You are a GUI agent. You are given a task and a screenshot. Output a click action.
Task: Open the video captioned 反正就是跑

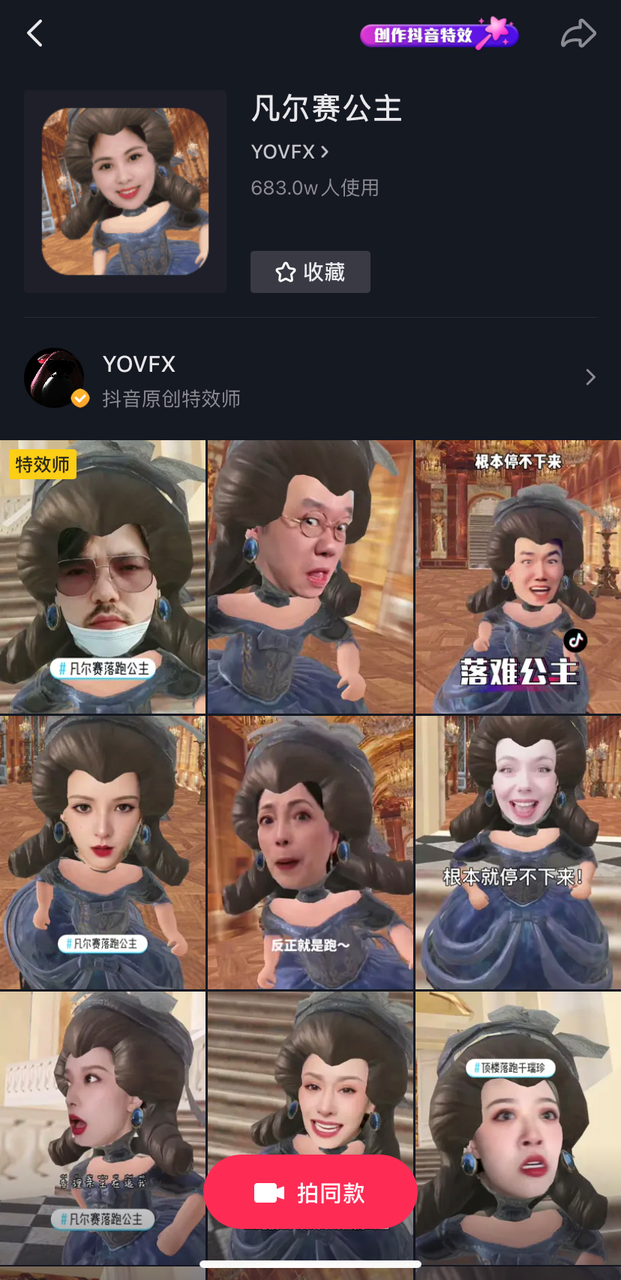click(x=310, y=852)
